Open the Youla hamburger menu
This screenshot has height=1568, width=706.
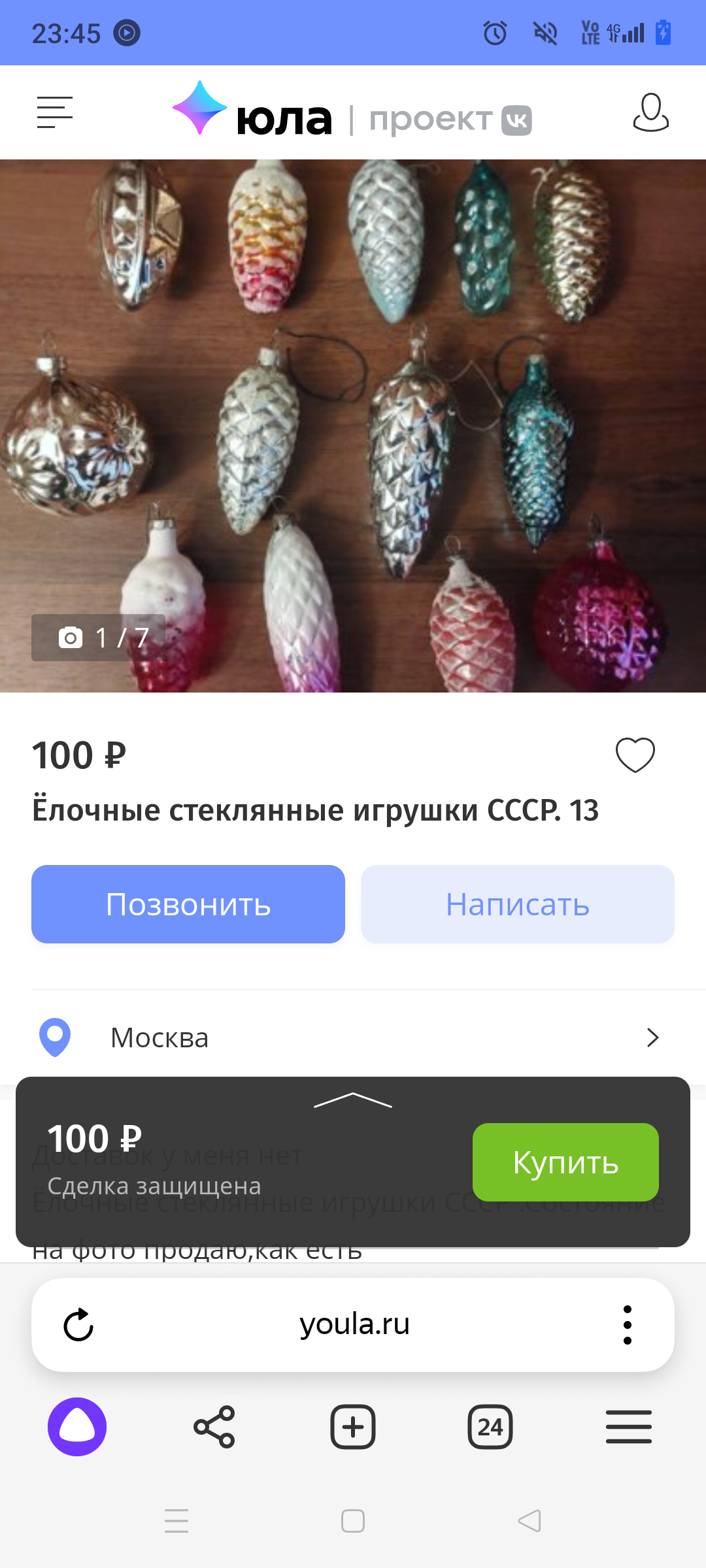click(54, 113)
